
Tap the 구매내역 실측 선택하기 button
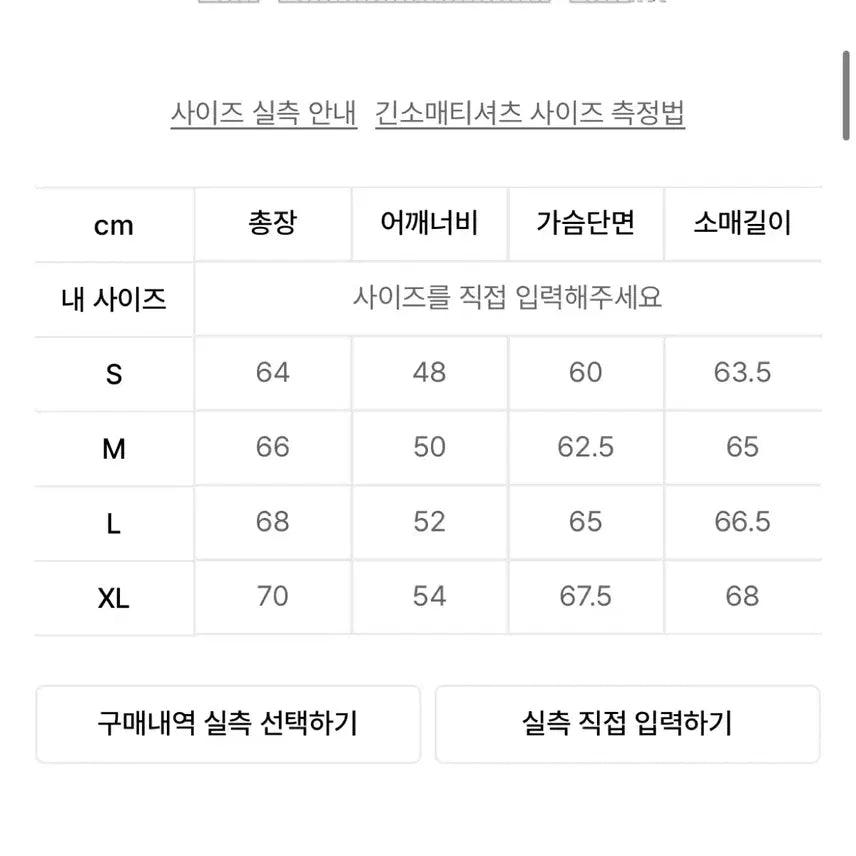[x=228, y=724]
